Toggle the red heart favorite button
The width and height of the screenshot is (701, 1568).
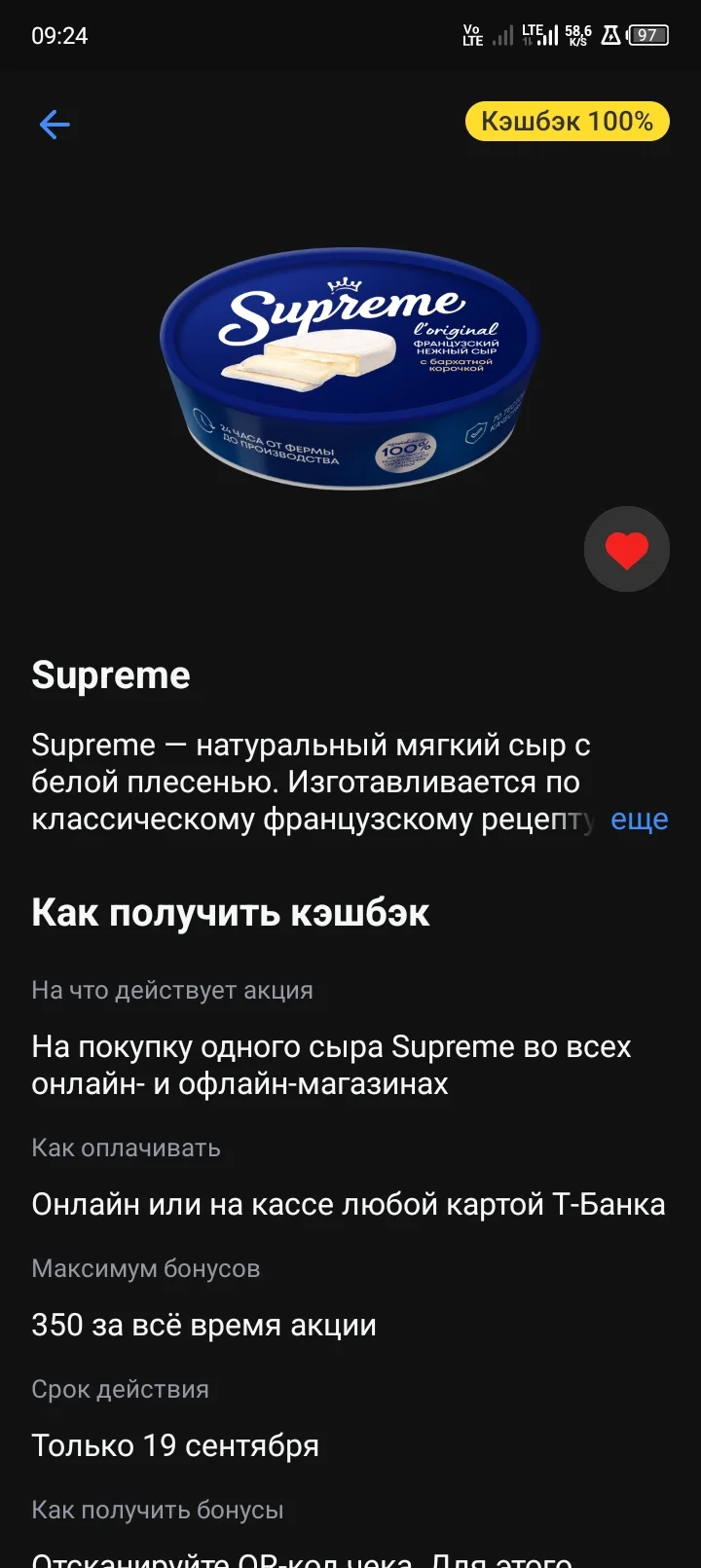pos(626,550)
